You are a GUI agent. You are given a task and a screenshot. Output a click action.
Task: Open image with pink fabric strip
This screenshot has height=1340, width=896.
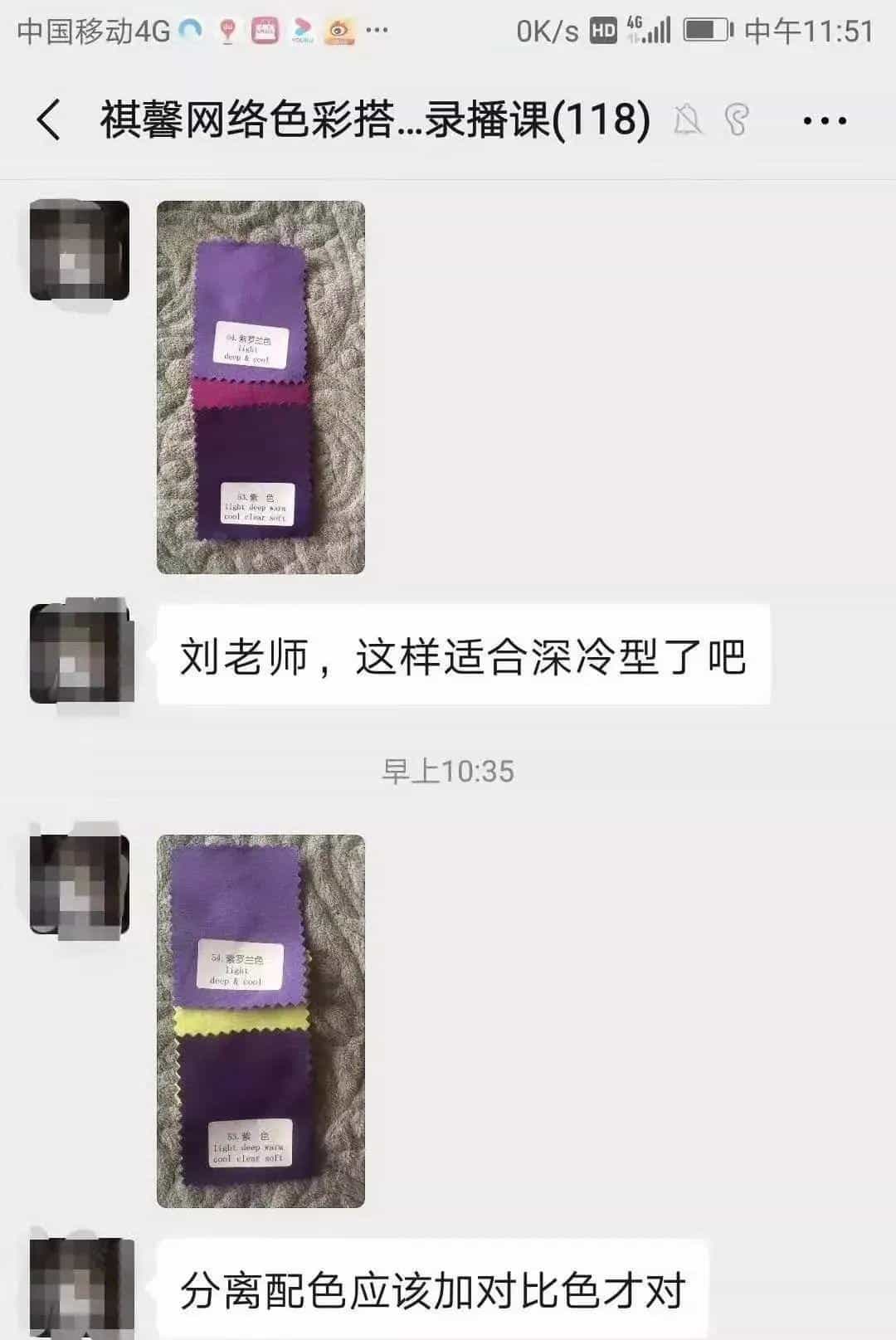pyautogui.click(x=261, y=387)
